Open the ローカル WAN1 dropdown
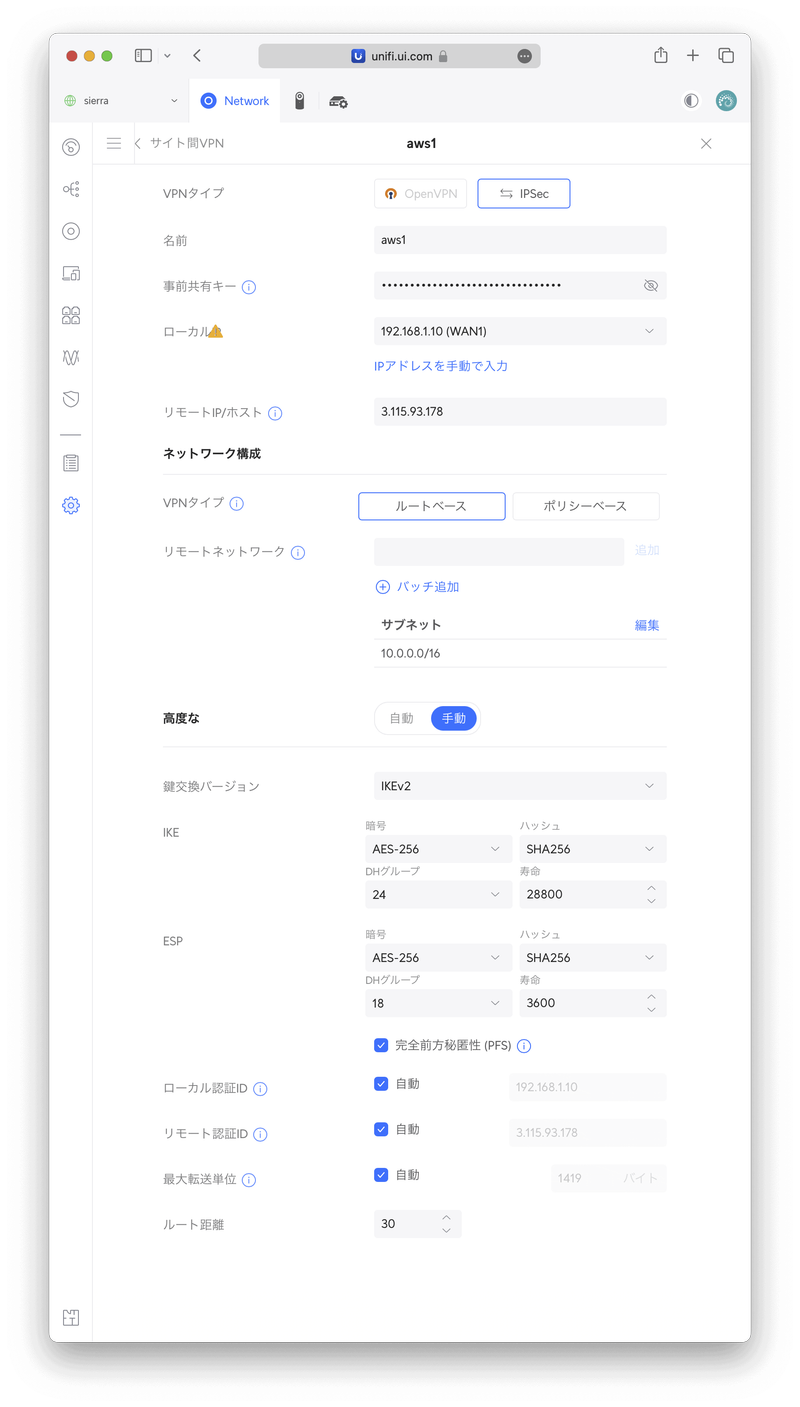 520,331
